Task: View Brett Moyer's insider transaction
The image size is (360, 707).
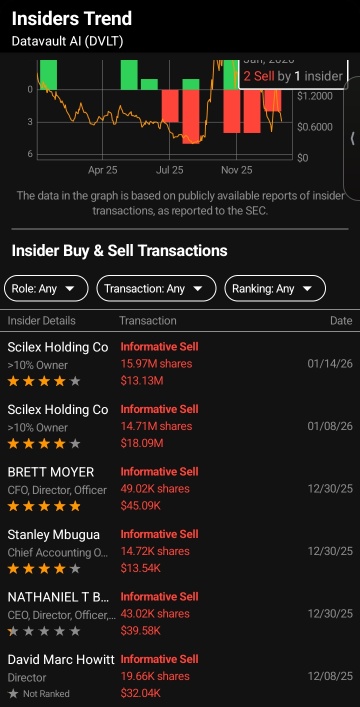Action: pyautogui.click(x=180, y=489)
